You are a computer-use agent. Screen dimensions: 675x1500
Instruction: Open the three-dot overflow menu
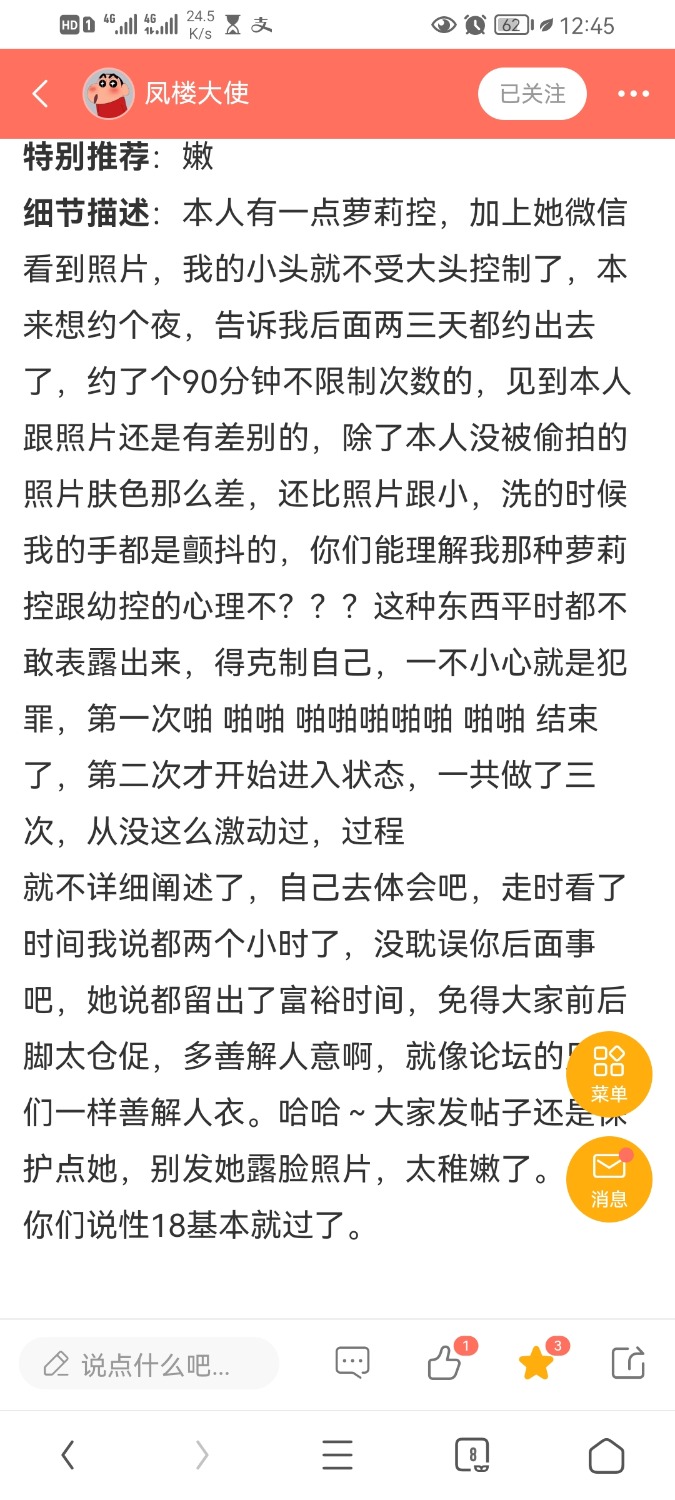tap(633, 94)
